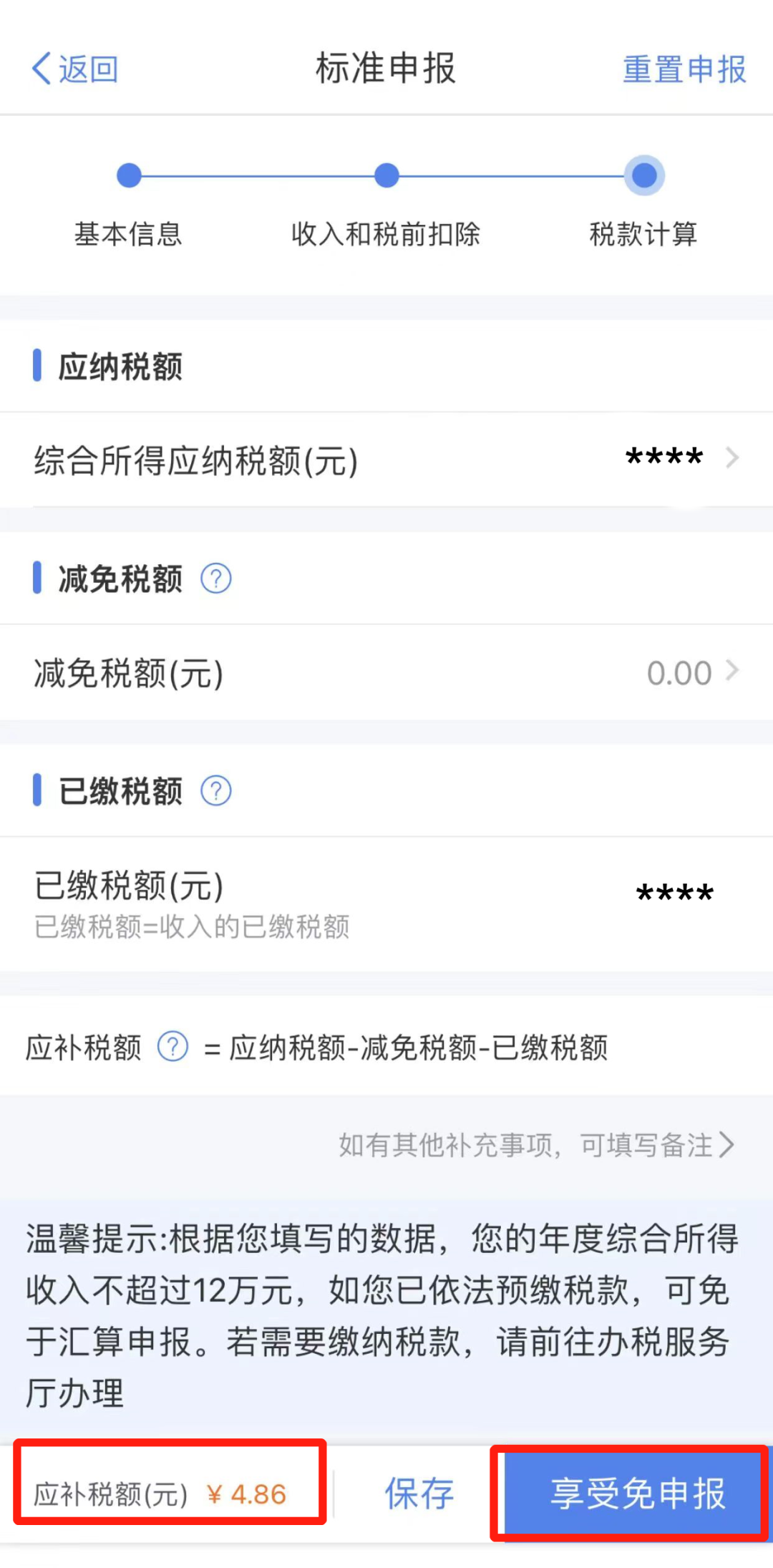The height and width of the screenshot is (1568, 773).
Task: Tap 重置申报 to reset the declaration
Action: click(x=684, y=69)
